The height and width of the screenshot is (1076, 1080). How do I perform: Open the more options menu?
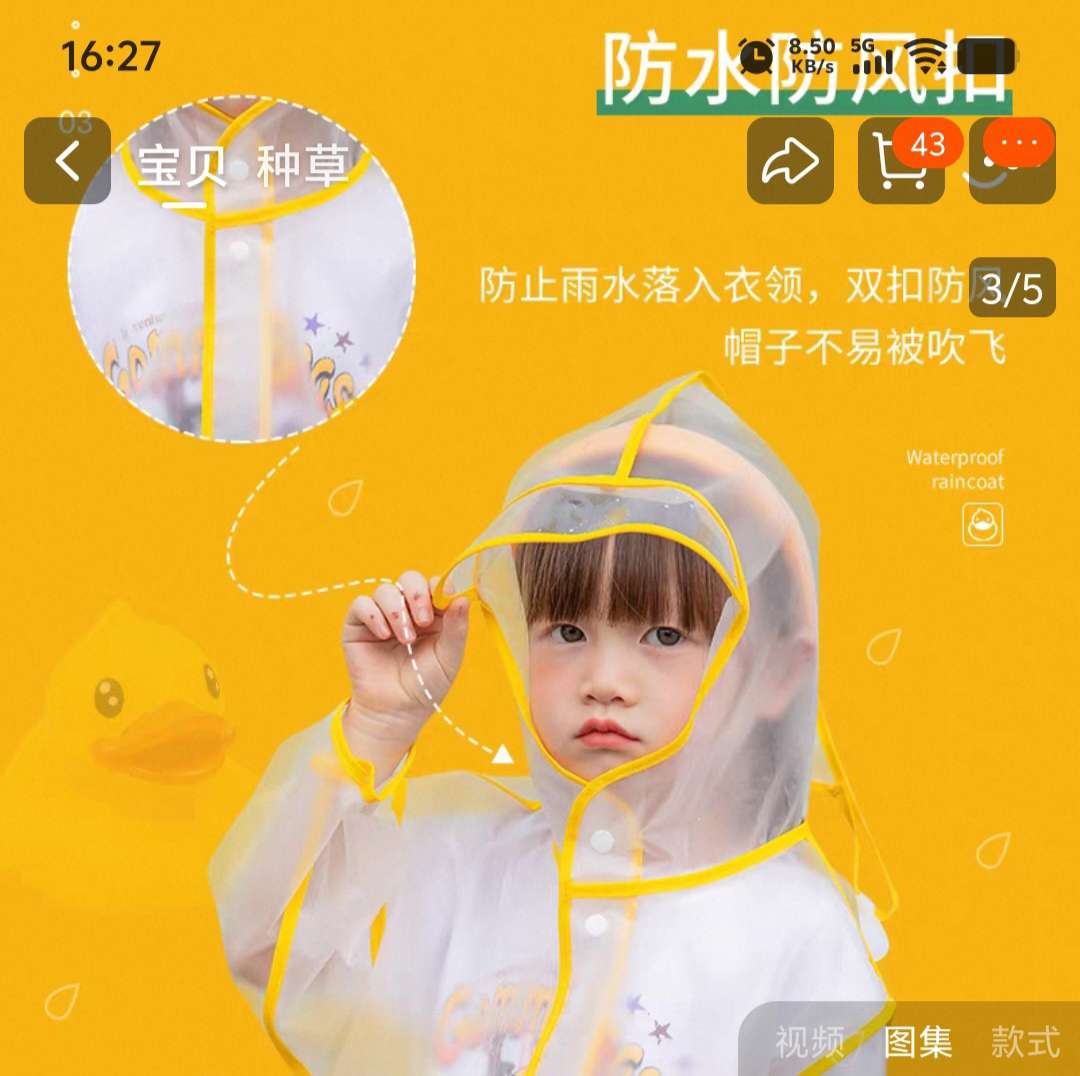coord(1013,161)
